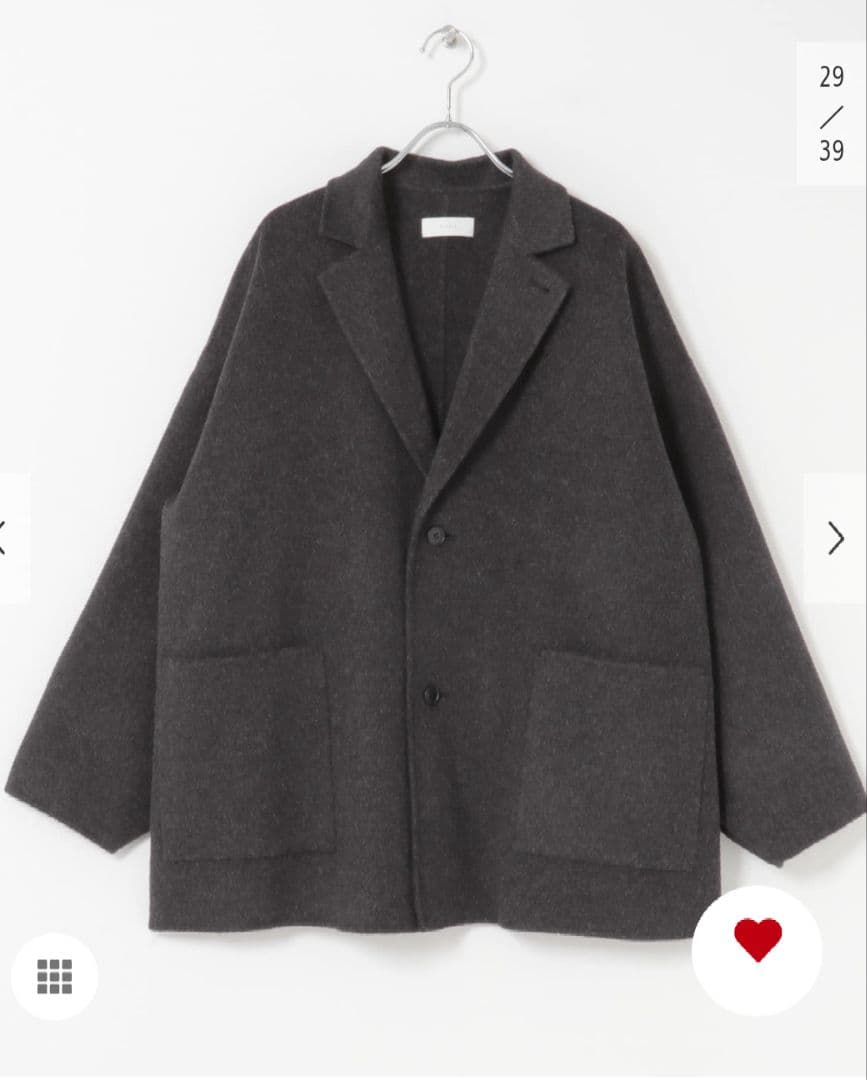Open the image grid view
The width and height of the screenshot is (867, 1080).
click(54, 976)
